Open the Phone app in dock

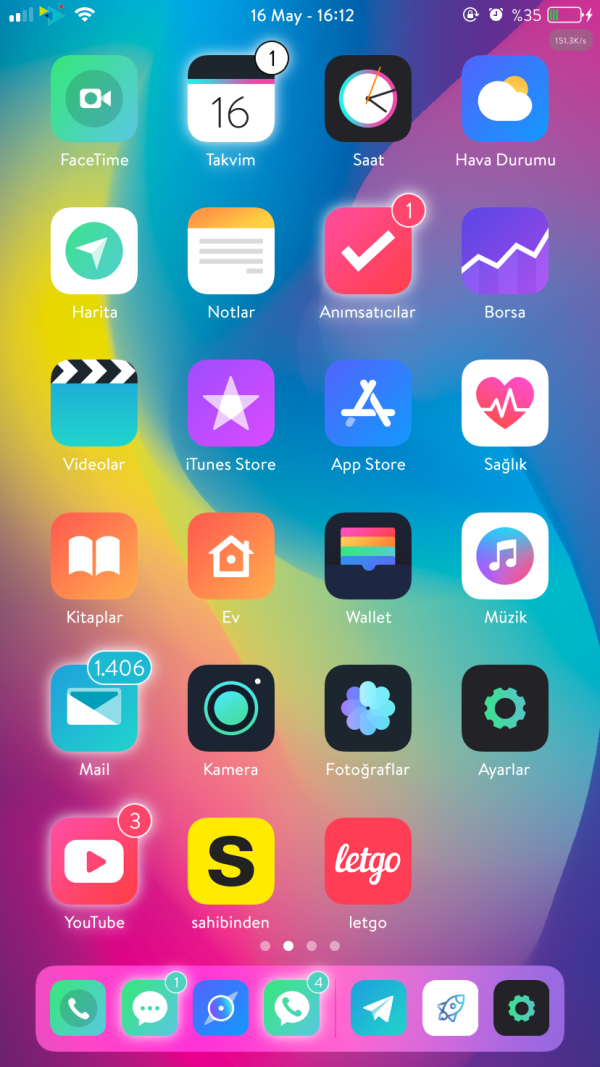[78, 1008]
